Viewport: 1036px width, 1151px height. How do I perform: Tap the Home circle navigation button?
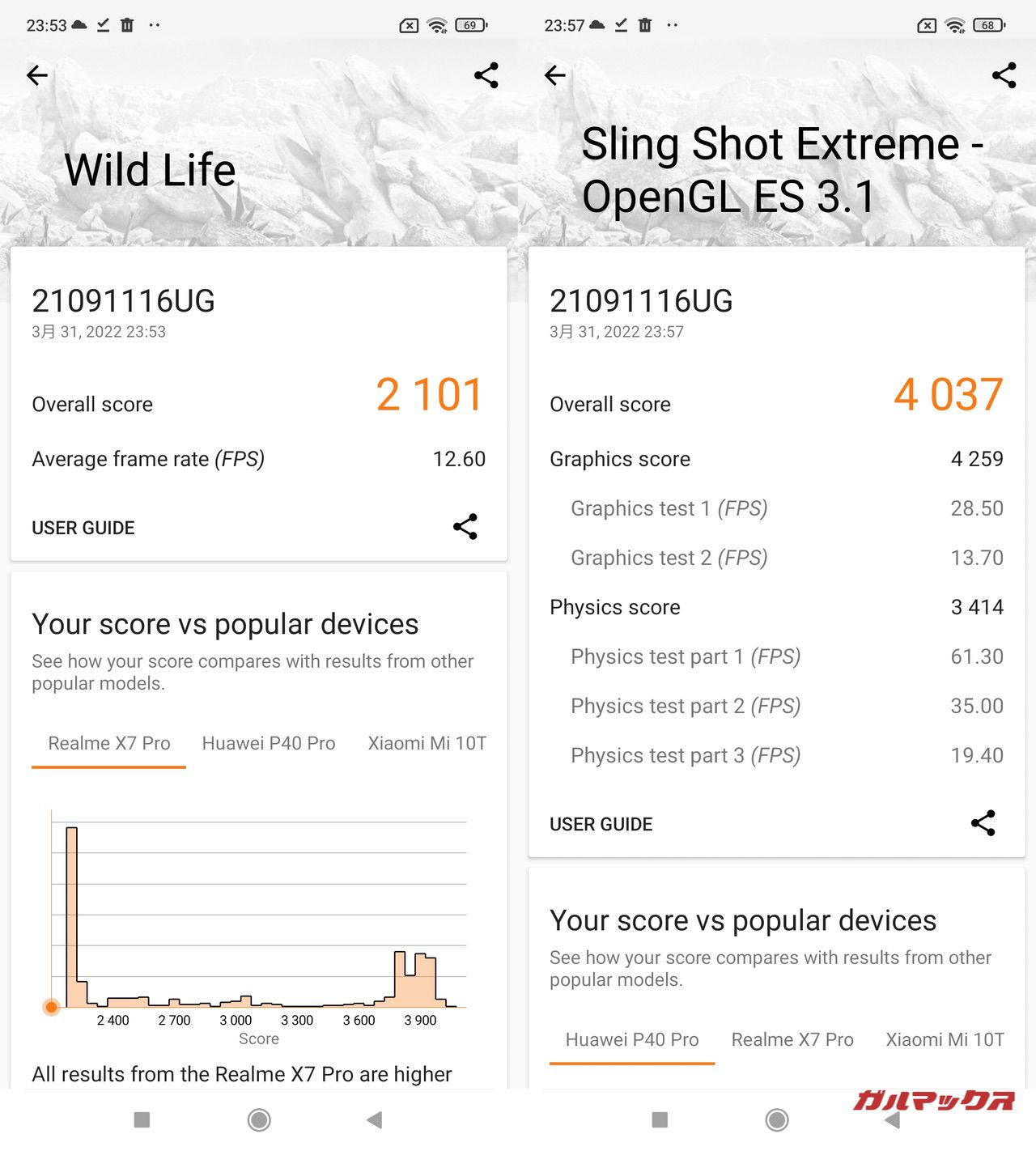[259, 1119]
